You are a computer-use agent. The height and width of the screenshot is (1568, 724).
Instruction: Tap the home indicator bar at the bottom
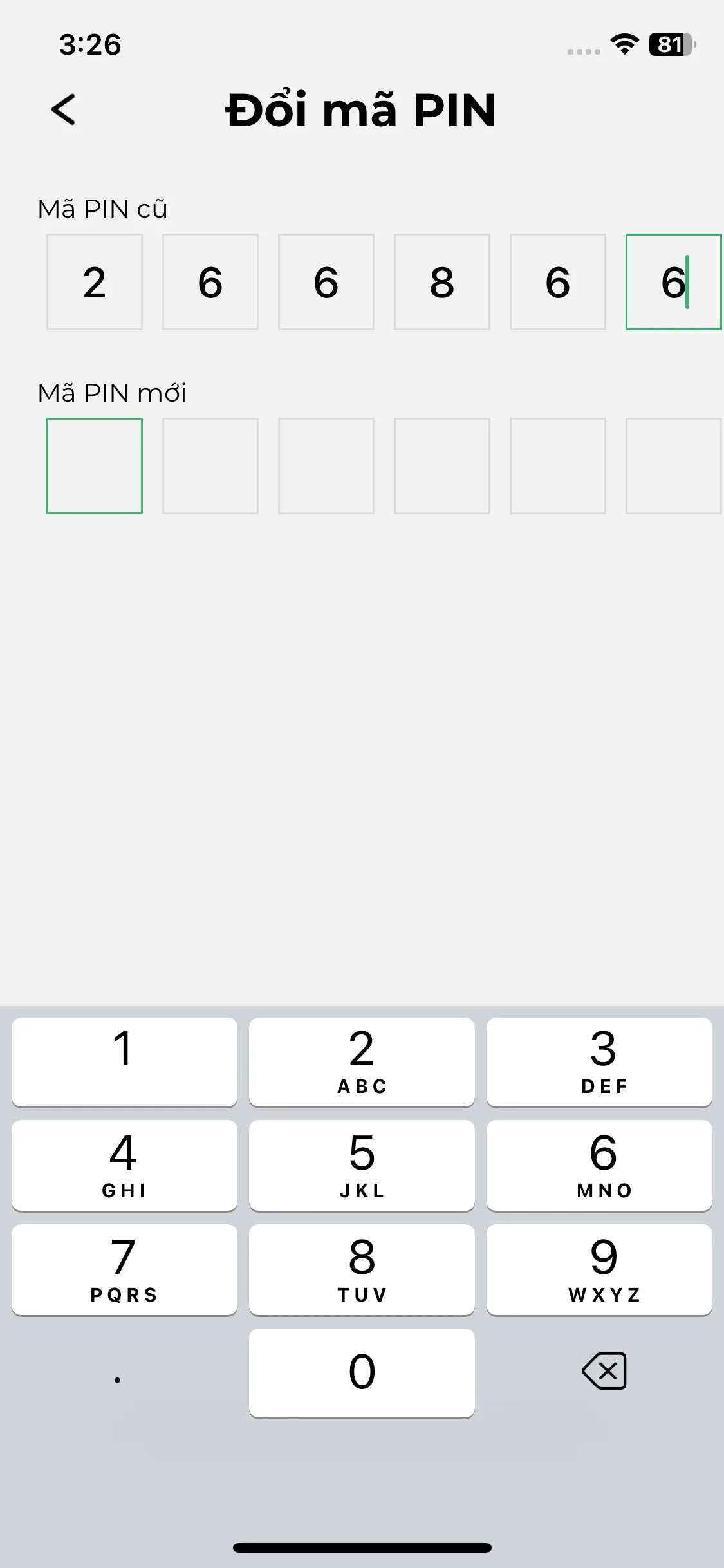tap(362, 1545)
